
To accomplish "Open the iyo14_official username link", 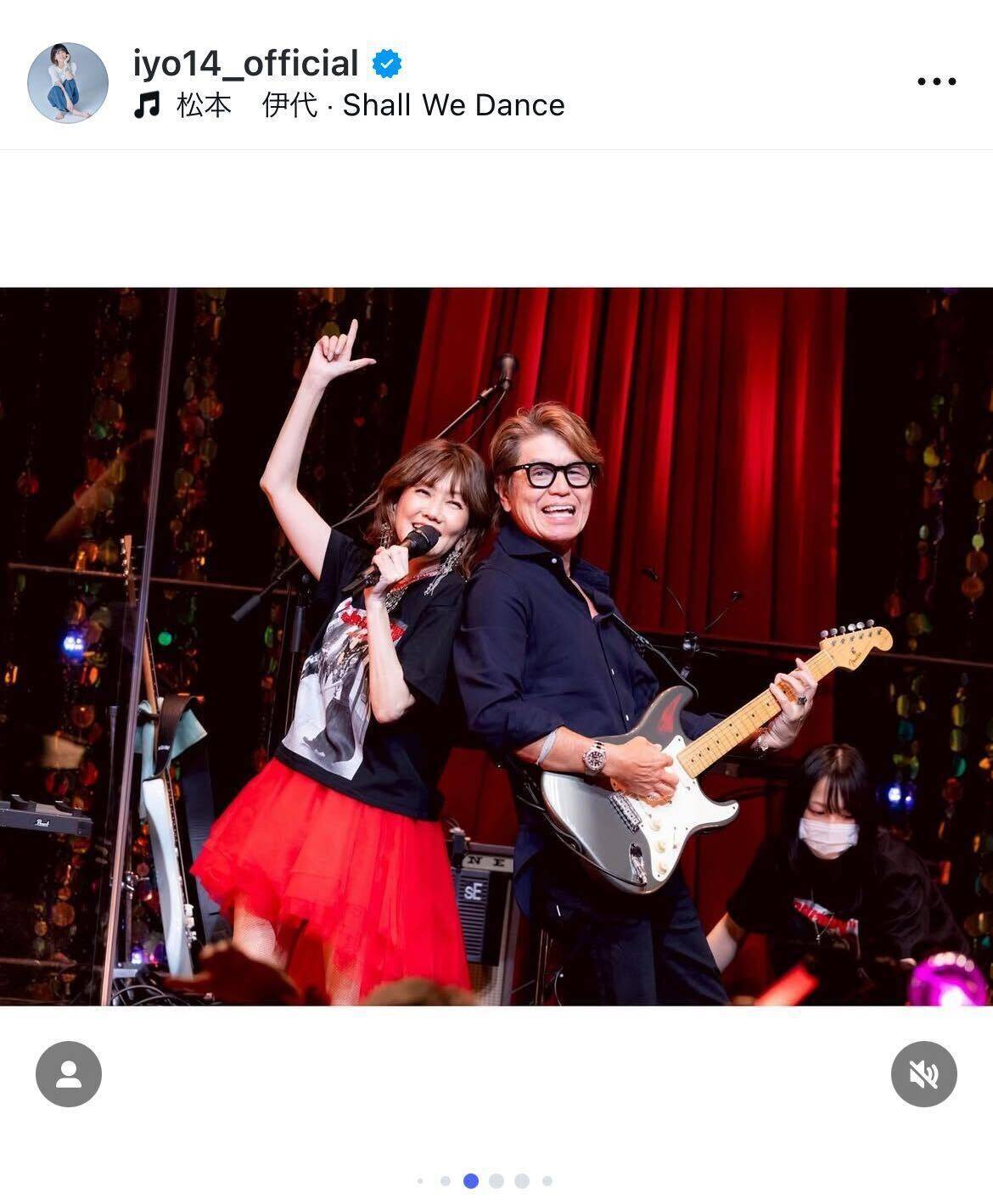I will [x=246, y=64].
